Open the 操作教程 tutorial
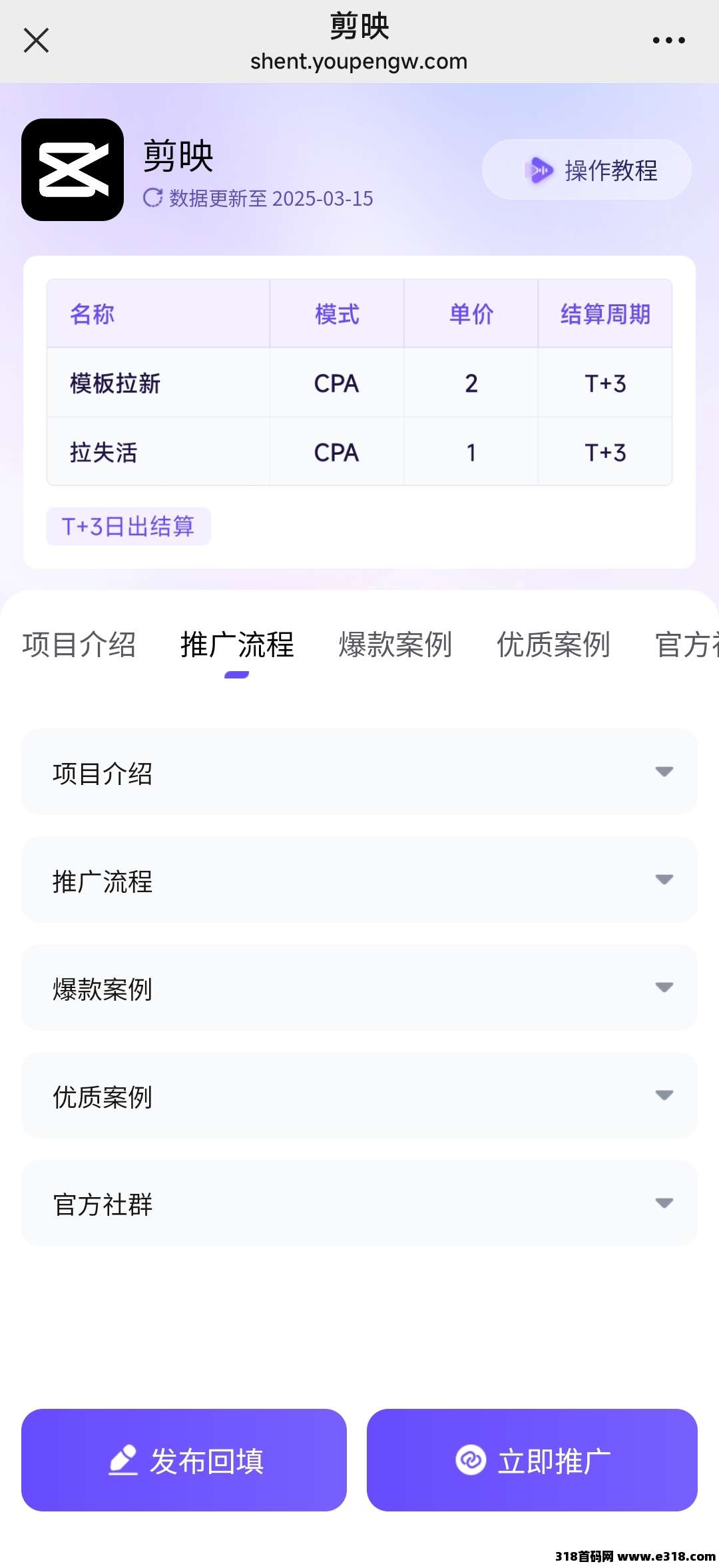 click(x=587, y=170)
